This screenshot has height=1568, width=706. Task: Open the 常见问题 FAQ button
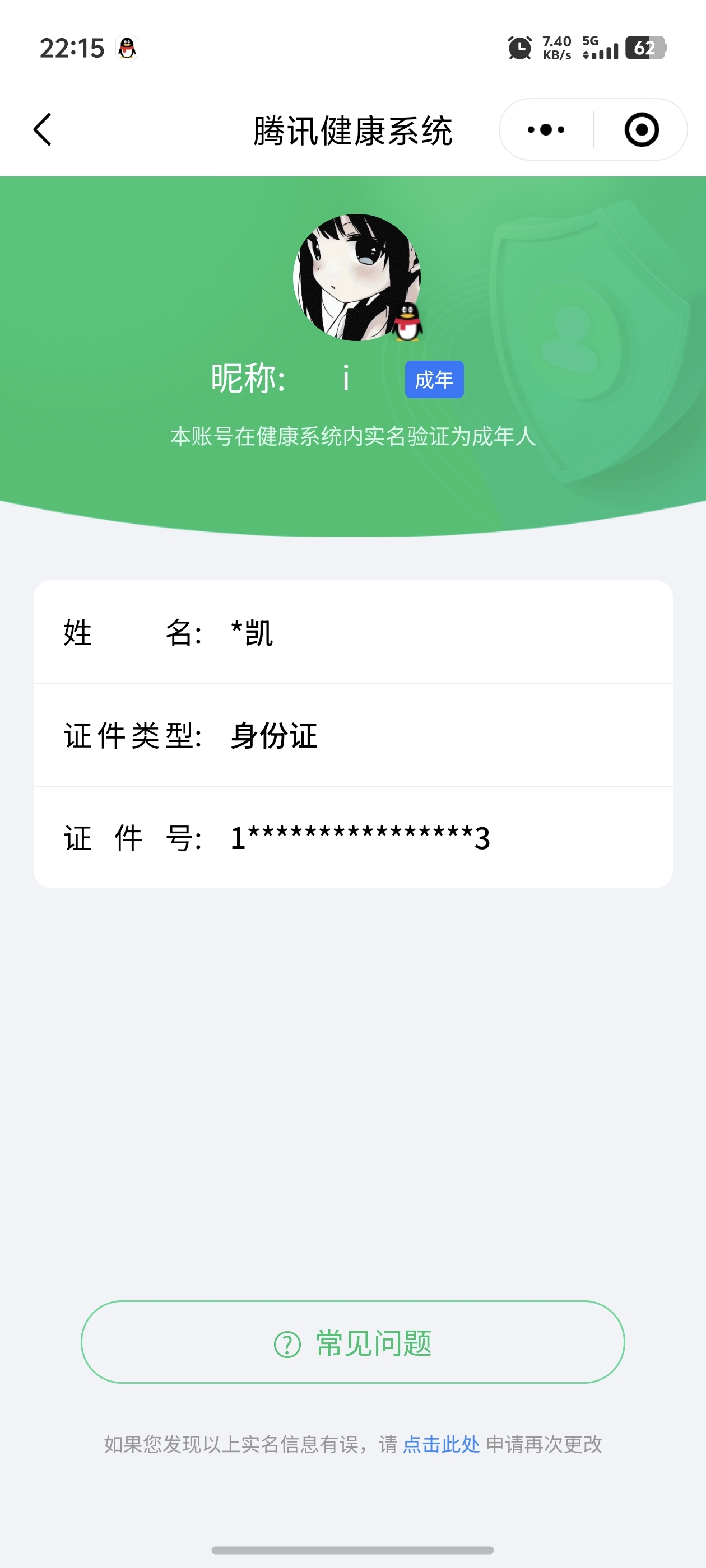[x=352, y=1342]
